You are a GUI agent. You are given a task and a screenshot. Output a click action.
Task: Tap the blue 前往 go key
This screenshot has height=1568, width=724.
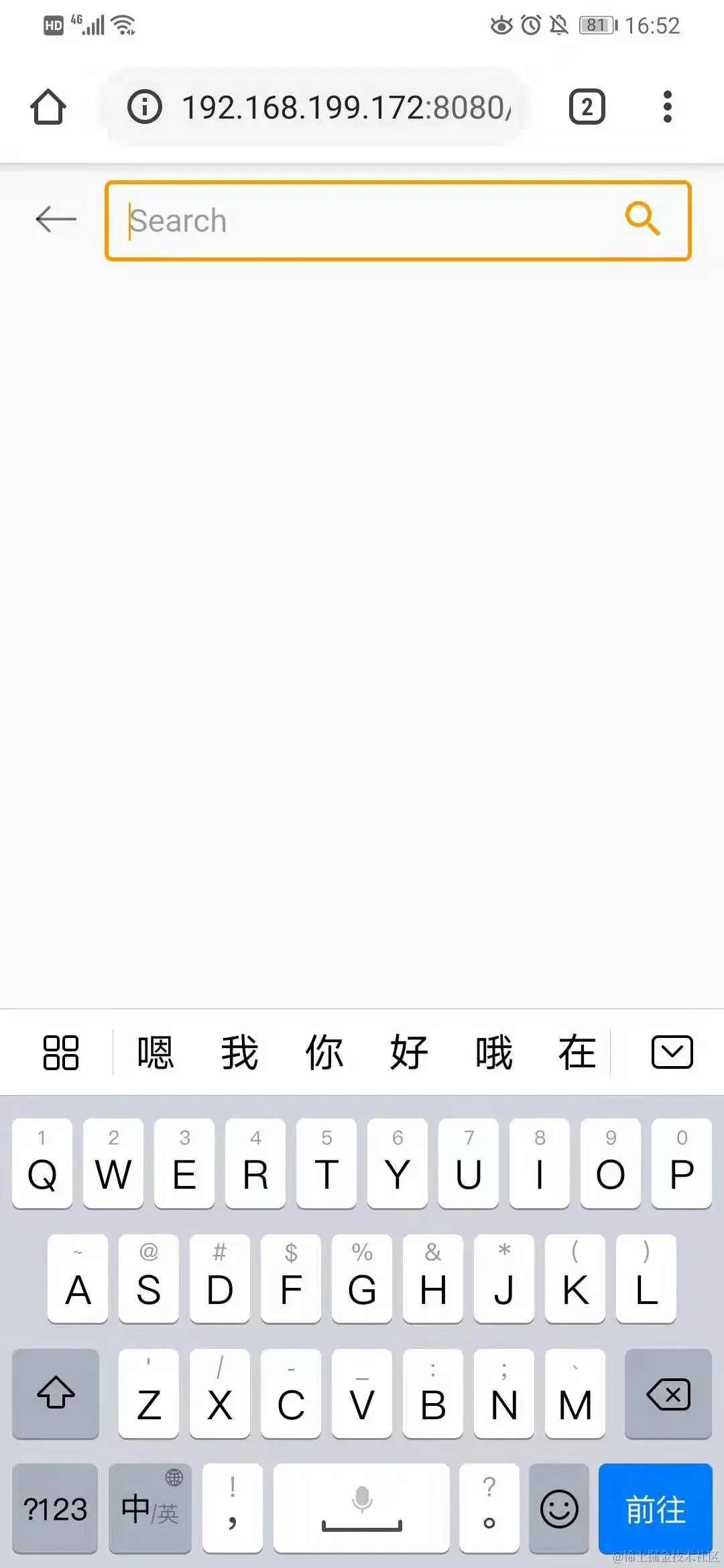tap(655, 1508)
